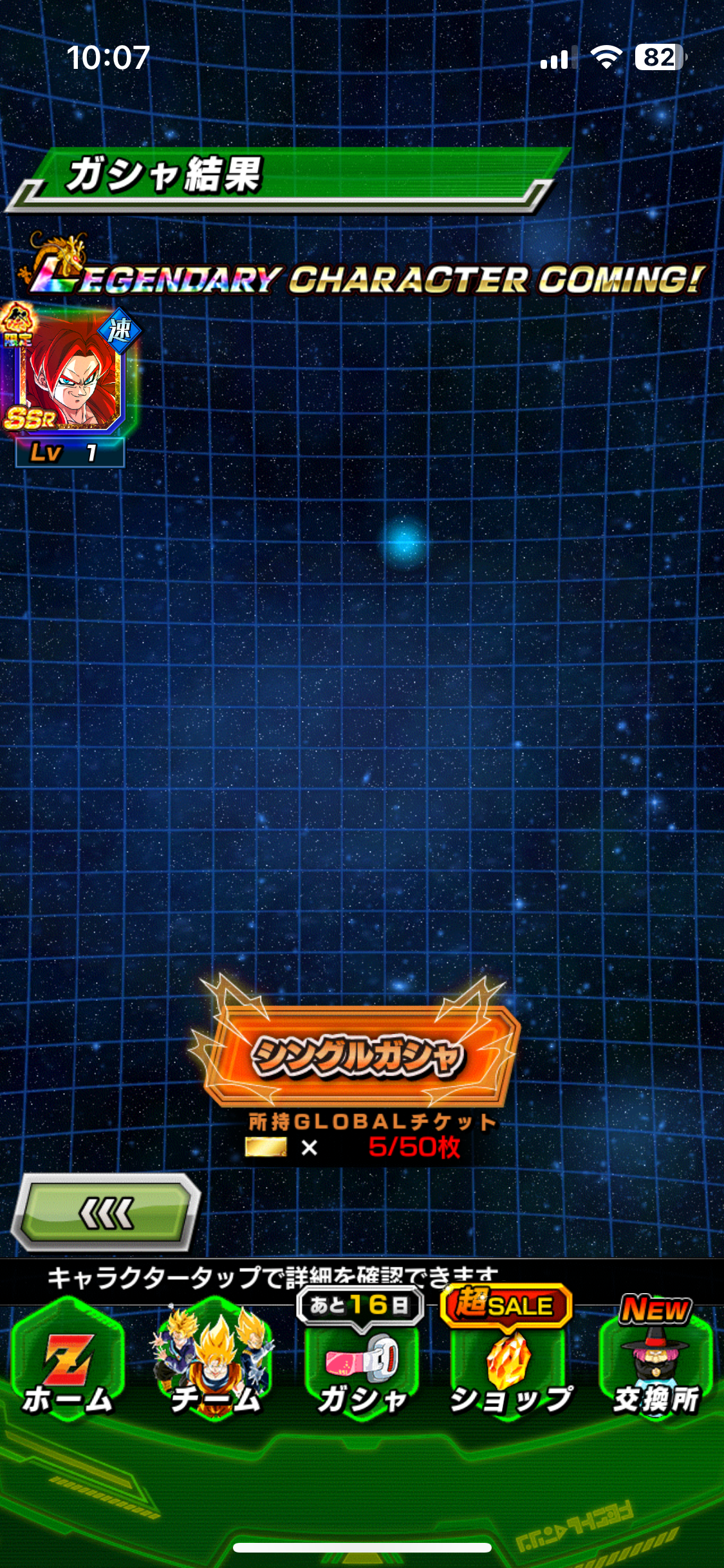Open the チーム team tab
Screen dimensions: 724x1568
tap(215, 1363)
